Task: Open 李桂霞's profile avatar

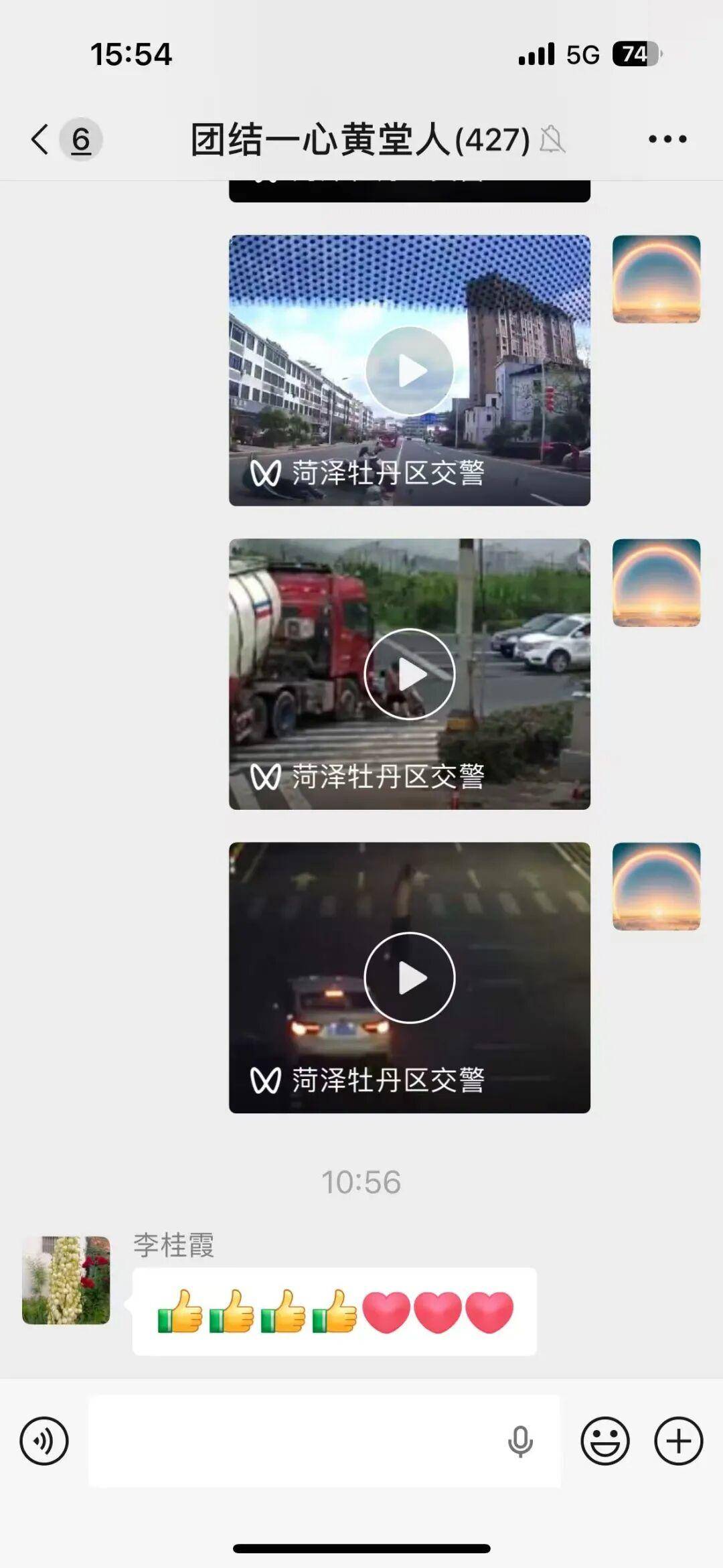Action: click(66, 1280)
